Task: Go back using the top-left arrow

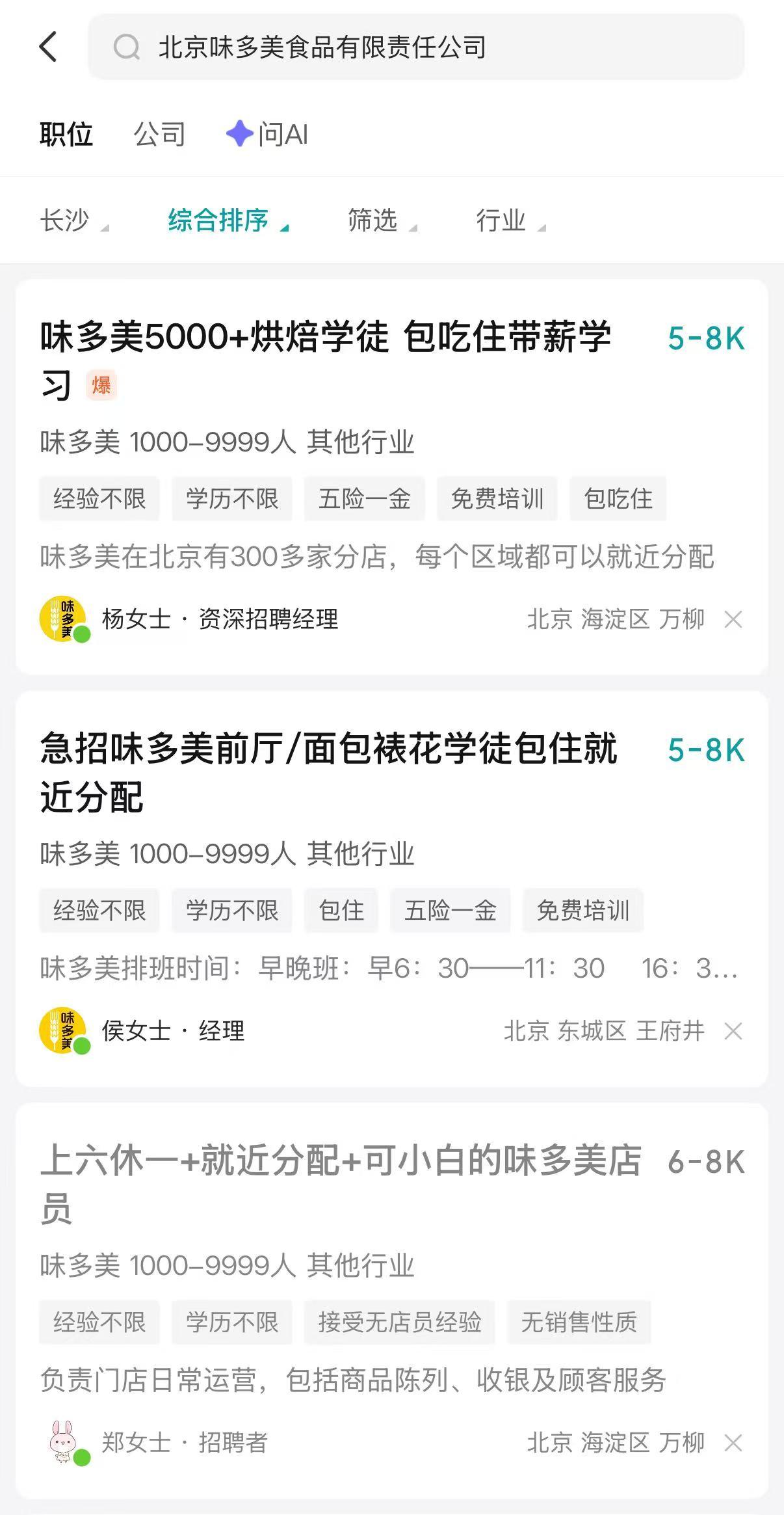Action: 48,47
